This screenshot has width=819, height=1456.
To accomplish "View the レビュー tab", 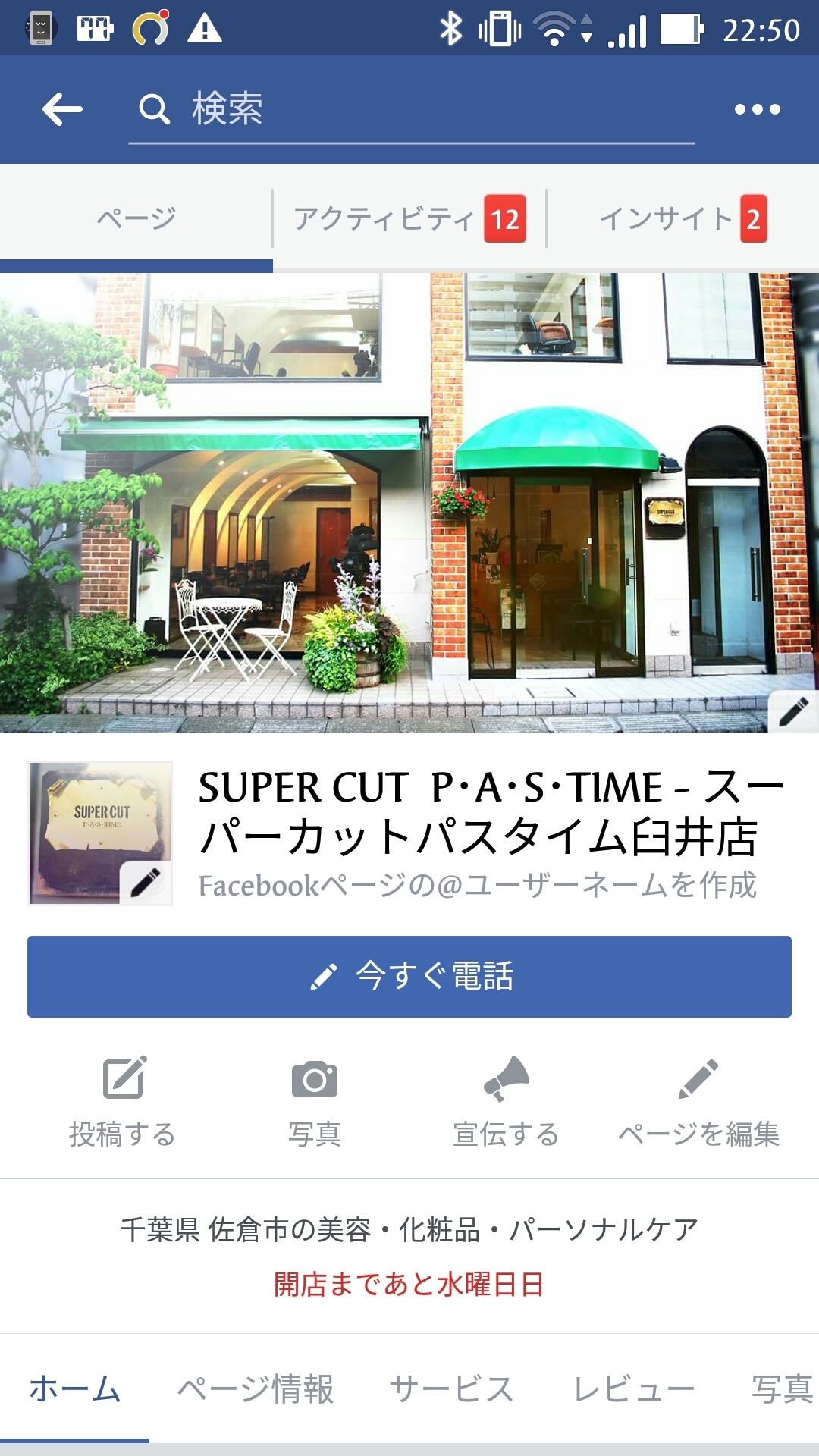I will pyautogui.click(x=634, y=1389).
